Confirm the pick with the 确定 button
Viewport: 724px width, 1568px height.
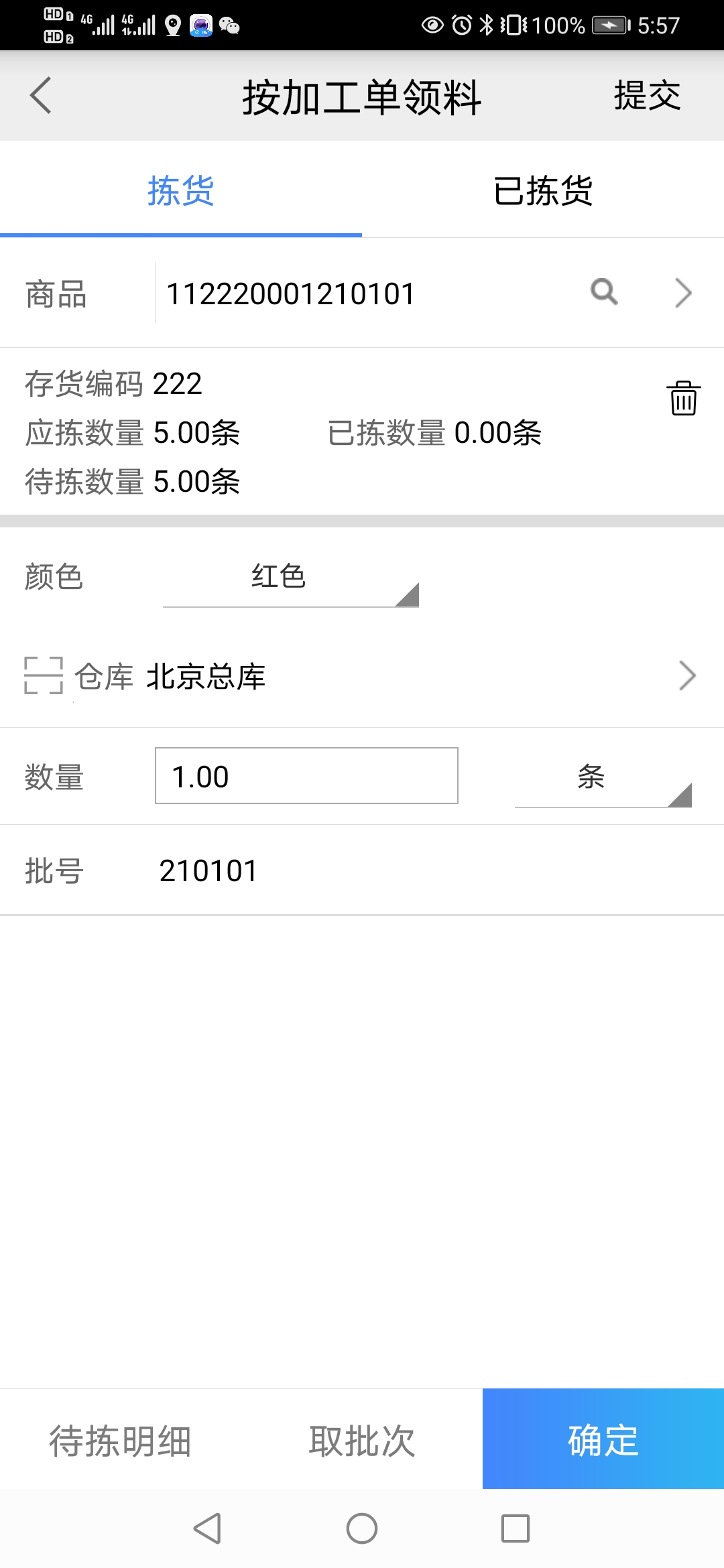601,1443
